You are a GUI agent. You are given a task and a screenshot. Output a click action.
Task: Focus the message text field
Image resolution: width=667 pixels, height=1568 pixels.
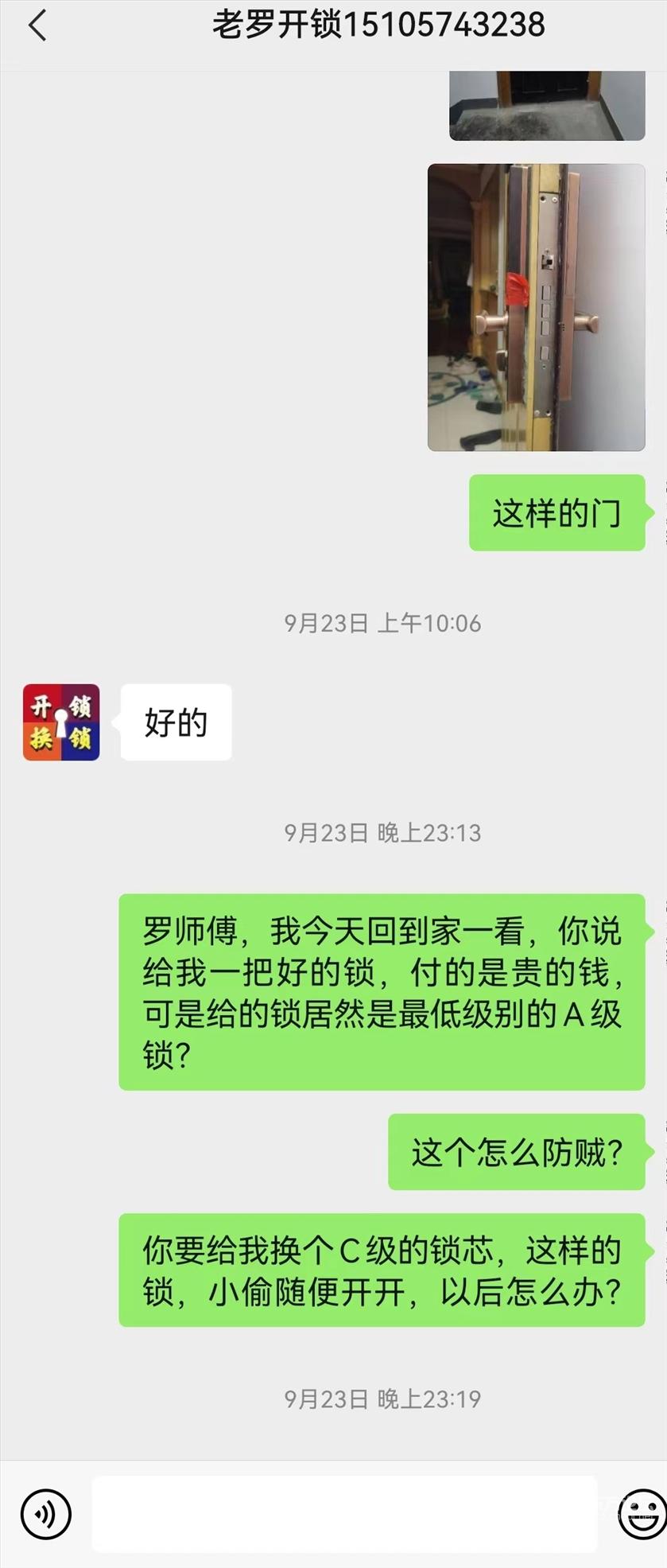point(344,1513)
